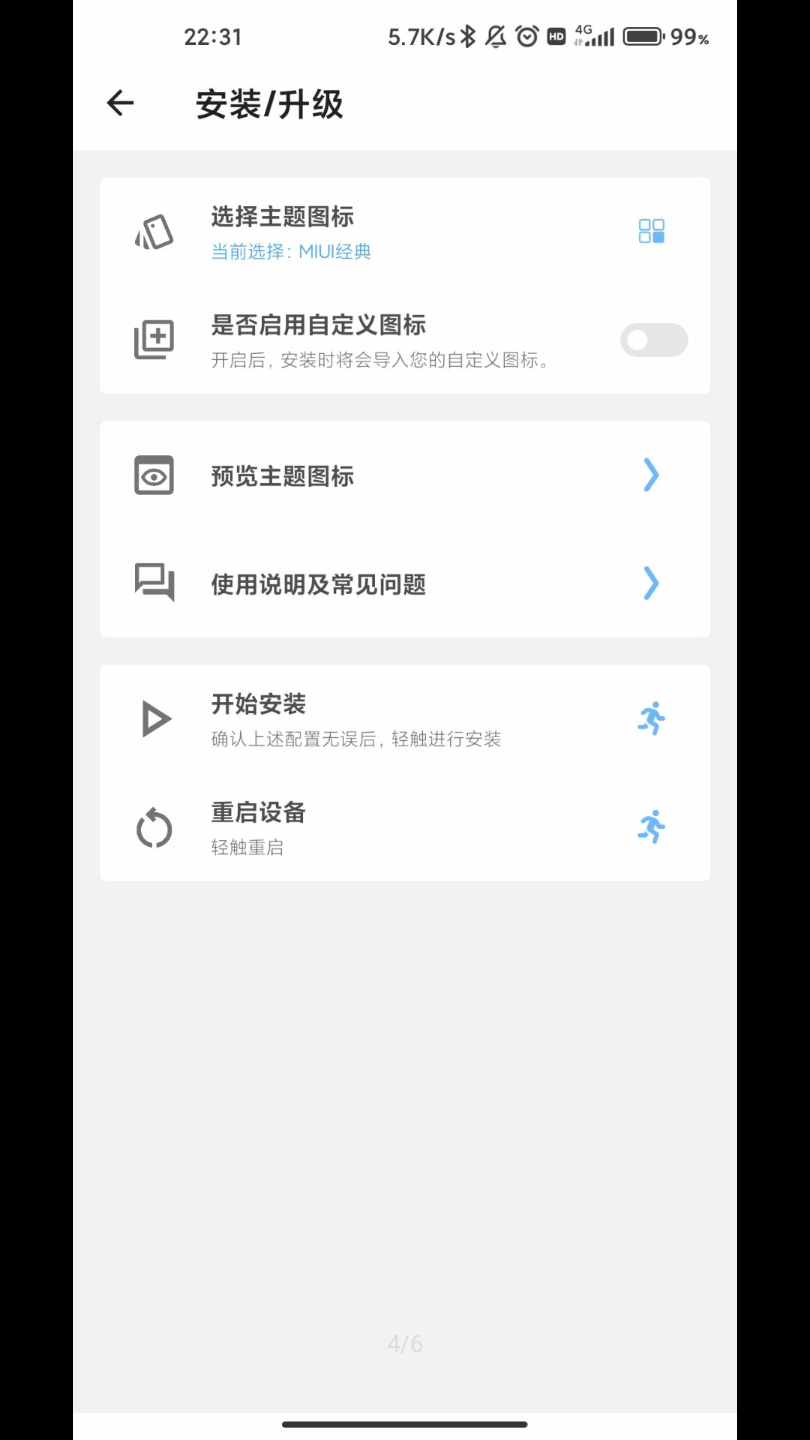The image size is (810, 1440).
Task: Tap the battery indicator in the status bar
Action: click(x=644, y=37)
